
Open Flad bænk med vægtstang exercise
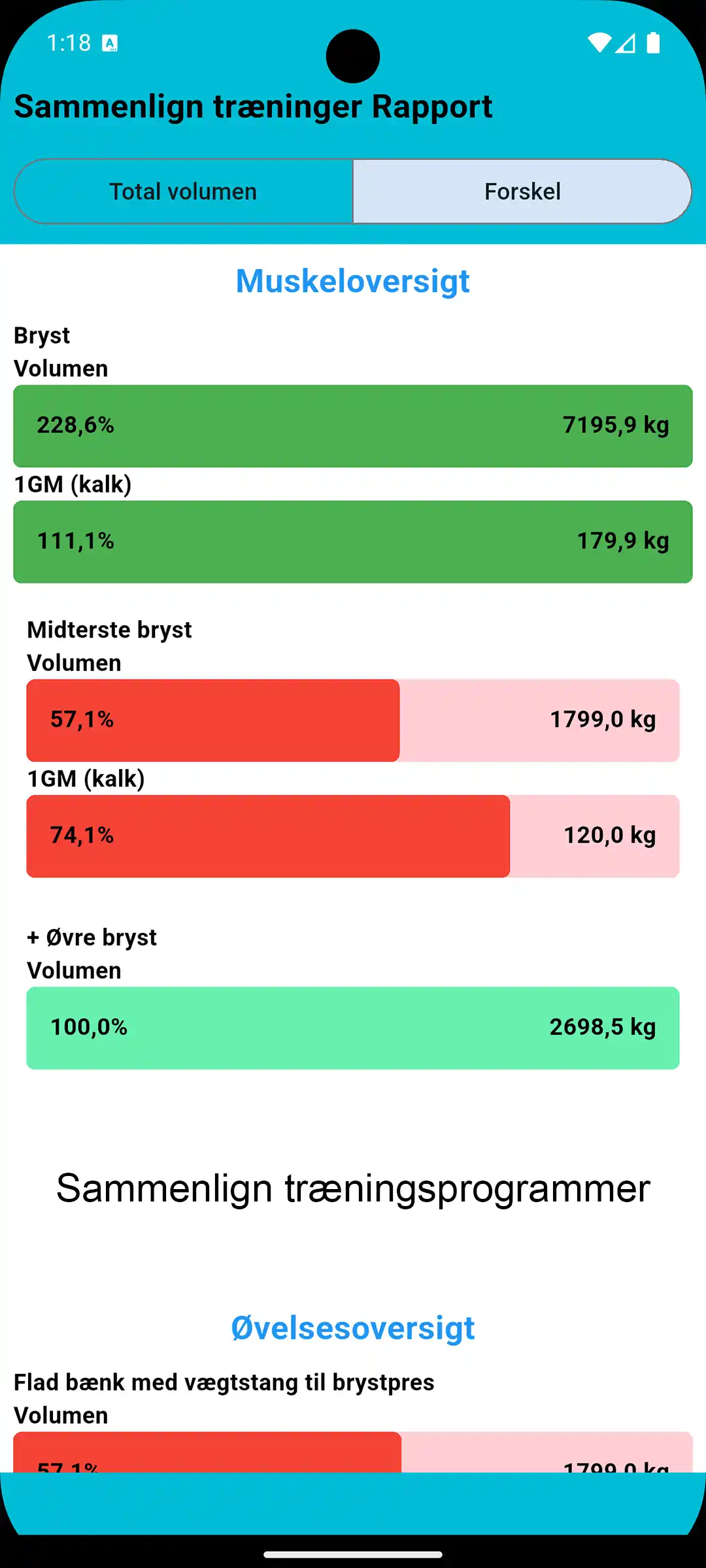pyautogui.click(x=225, y=1382)
